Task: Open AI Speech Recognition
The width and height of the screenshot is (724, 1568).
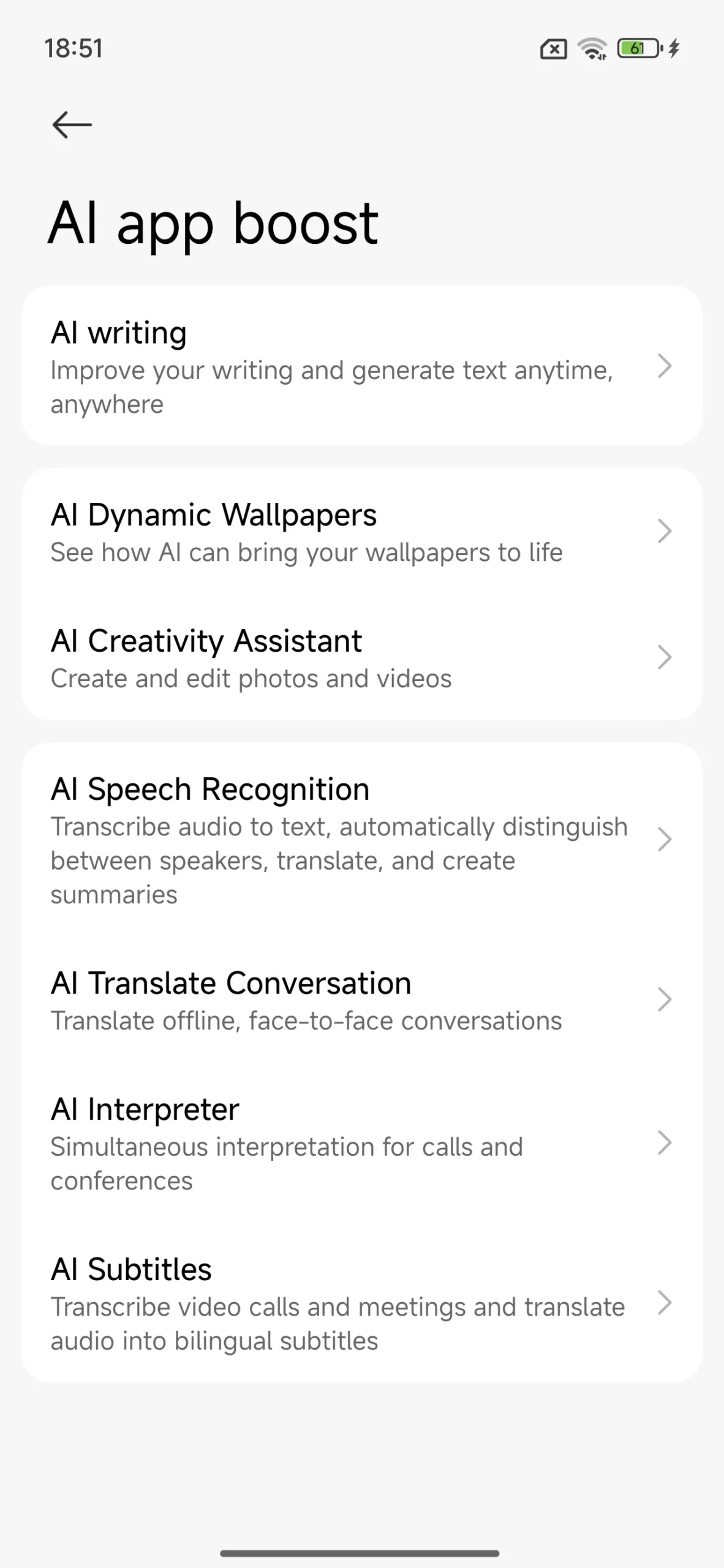Action: [x=361, y=840]
